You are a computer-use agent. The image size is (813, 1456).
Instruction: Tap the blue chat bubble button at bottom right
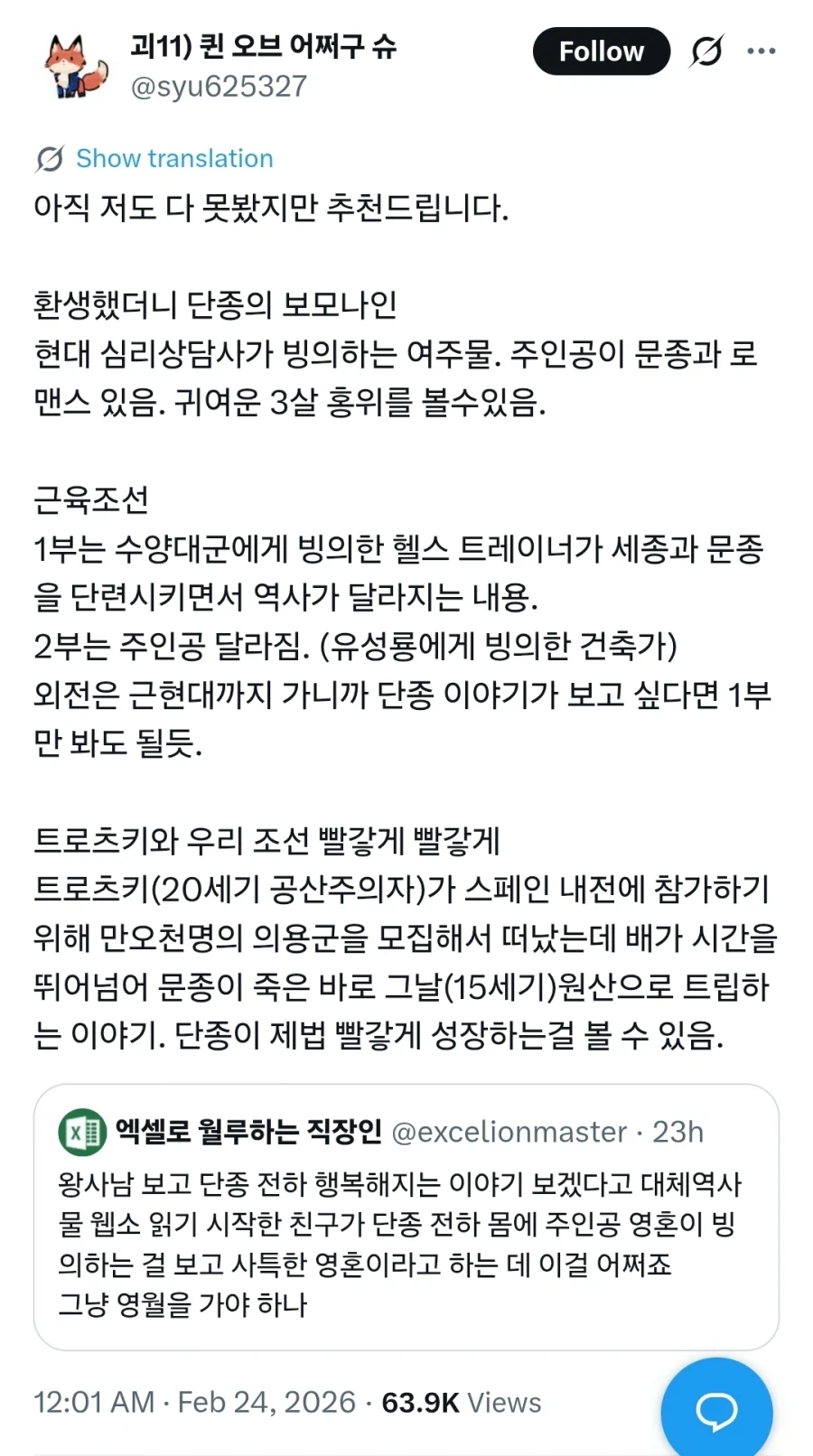click(x=718, y=1407)
